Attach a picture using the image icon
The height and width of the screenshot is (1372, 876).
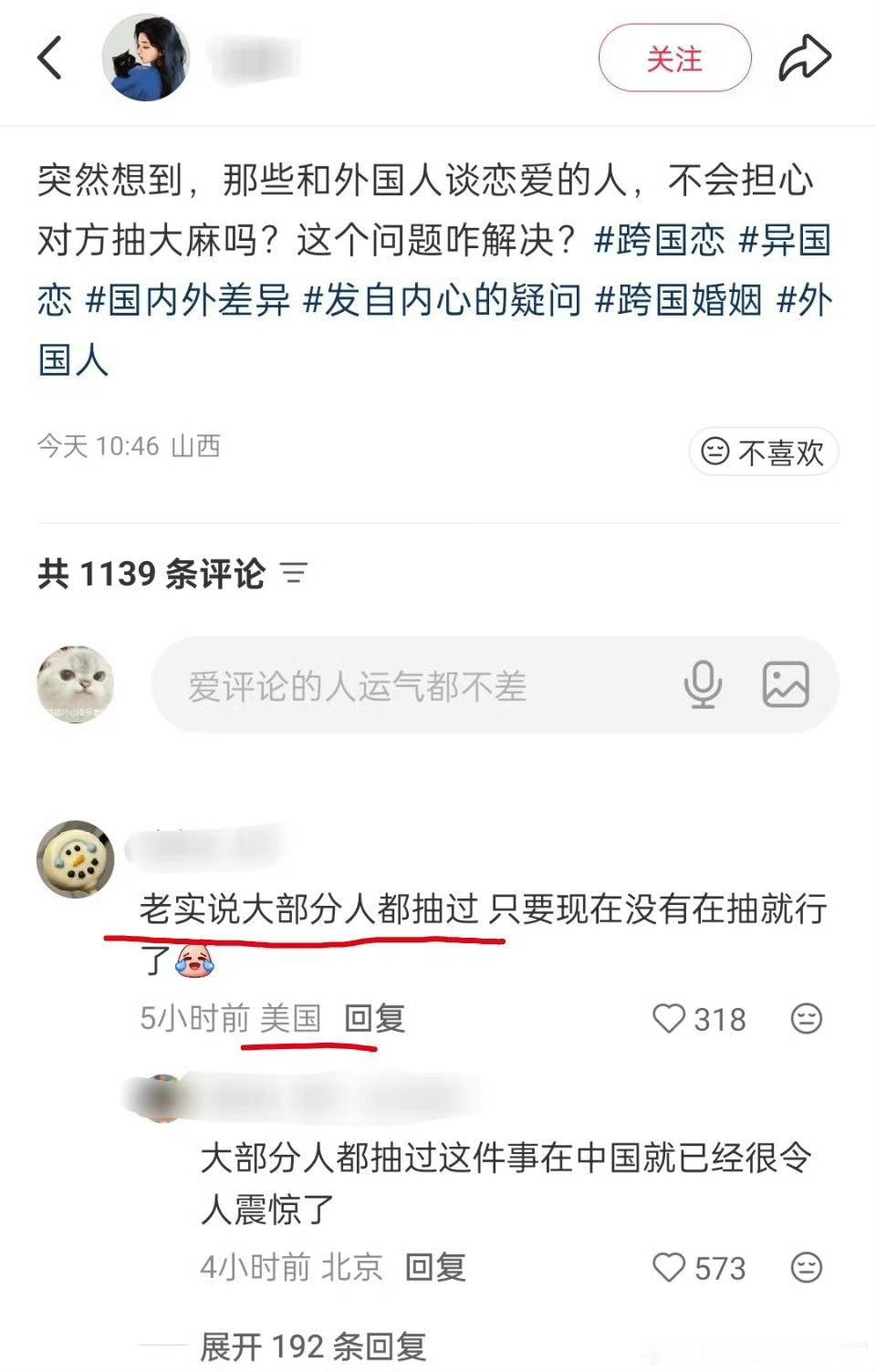[785, 682]
